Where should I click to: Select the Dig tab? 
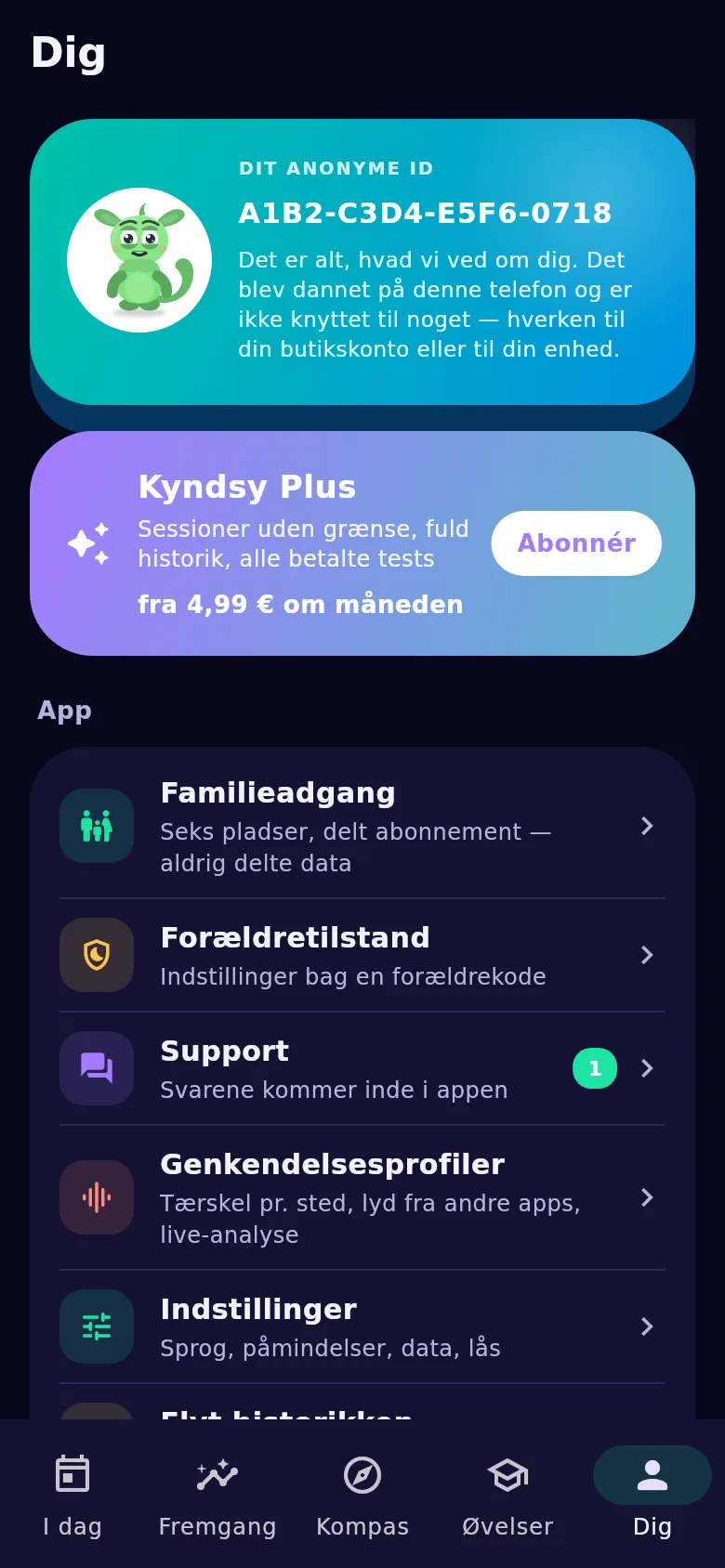tap(652, 1494)
